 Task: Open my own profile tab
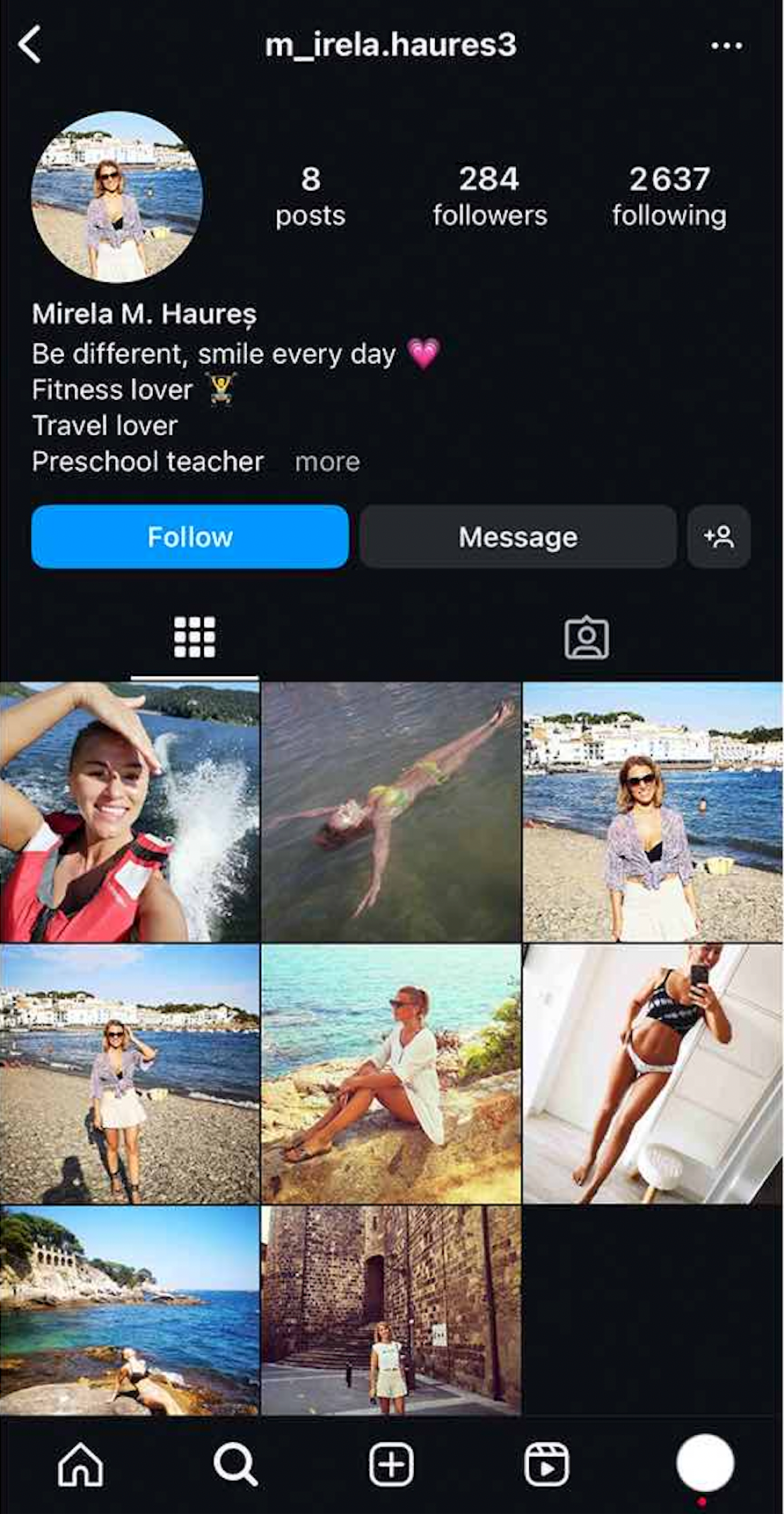[704, 1463]
